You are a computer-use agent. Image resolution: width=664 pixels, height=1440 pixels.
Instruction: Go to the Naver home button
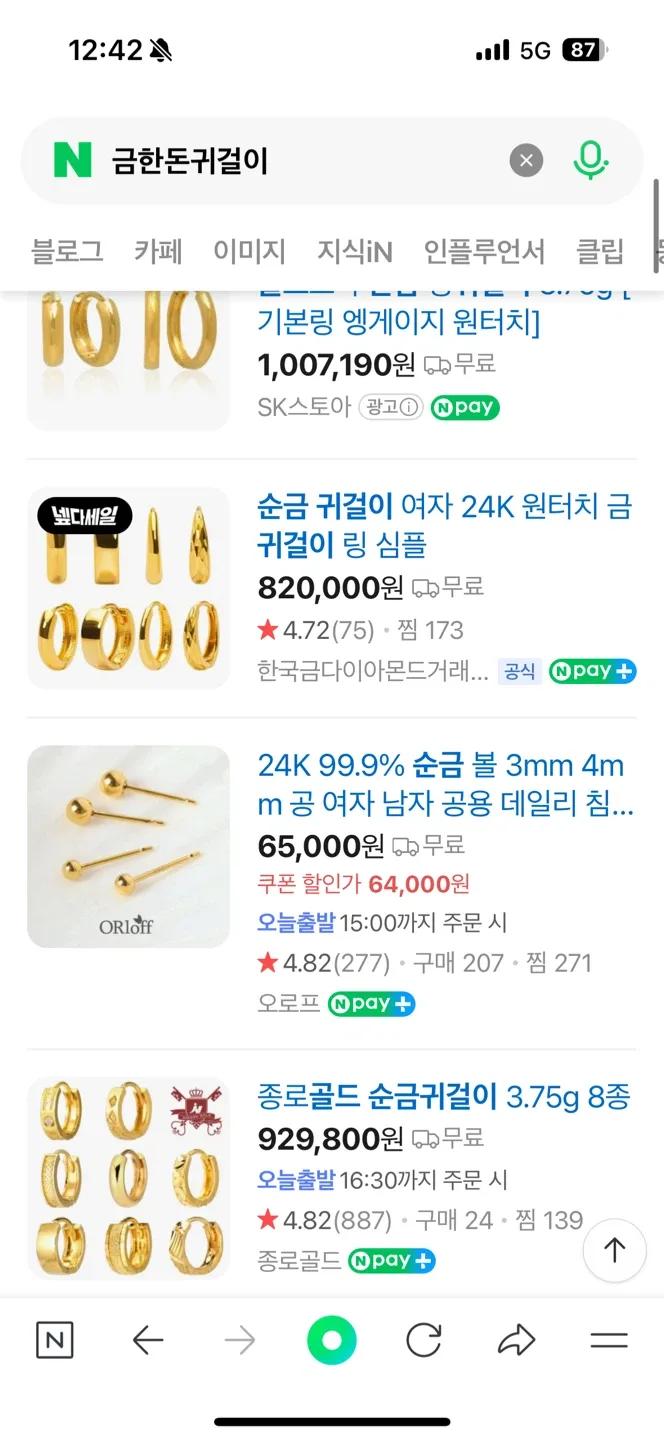[x=55, y=1340]
